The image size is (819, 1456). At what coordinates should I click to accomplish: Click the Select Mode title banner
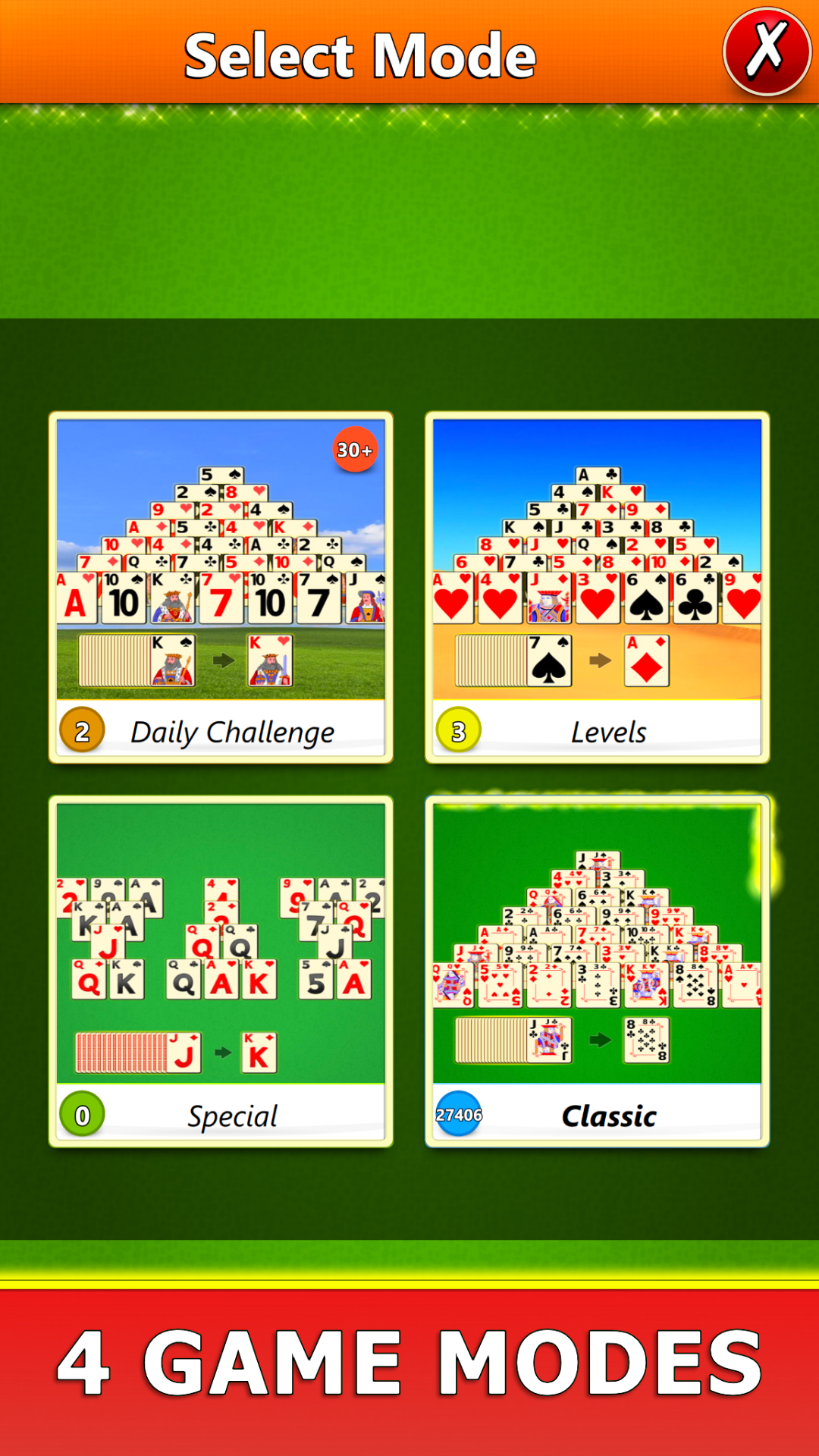point(362,53)
